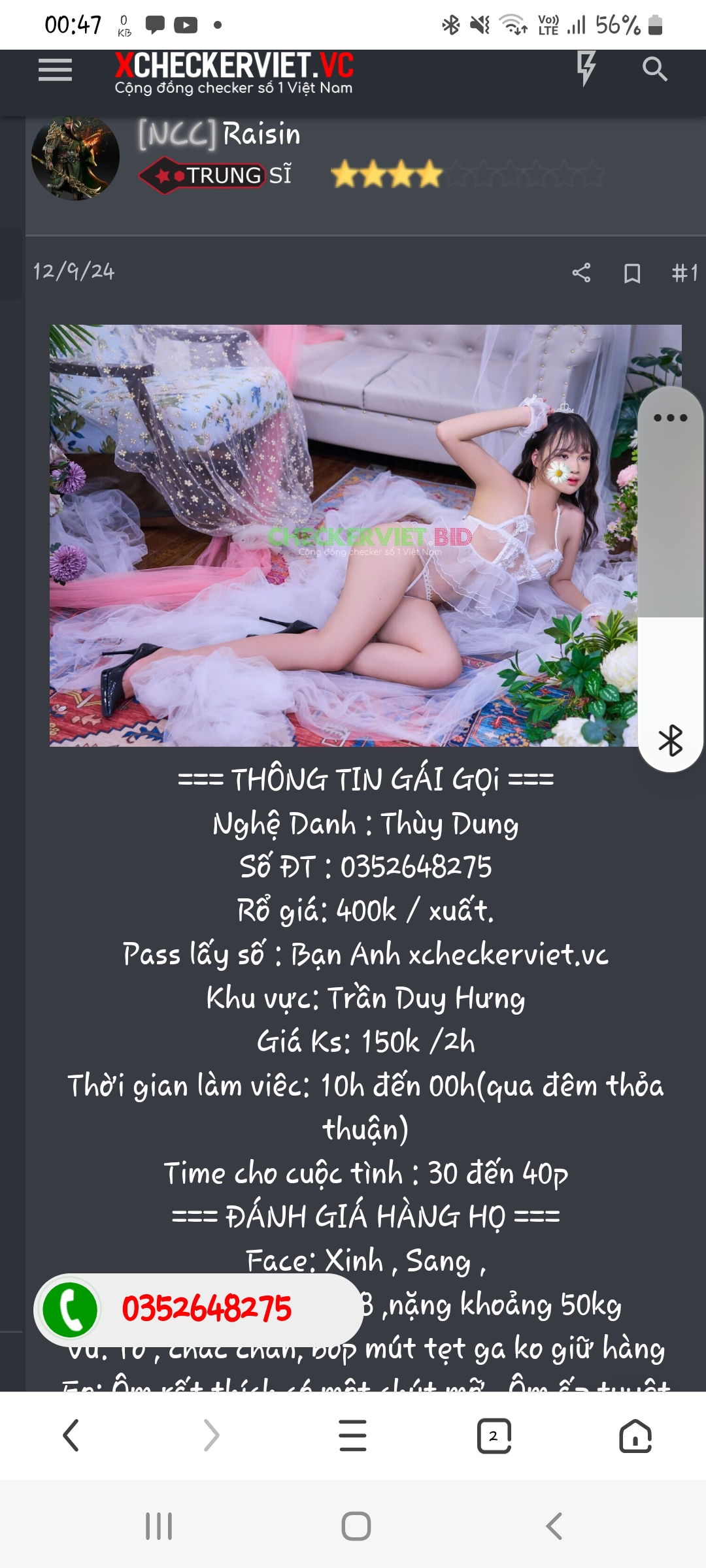Viewport: 706px width, 1568px height.
Task: Show the browser's open tabs switcher
Action: tap(494, 1435)
